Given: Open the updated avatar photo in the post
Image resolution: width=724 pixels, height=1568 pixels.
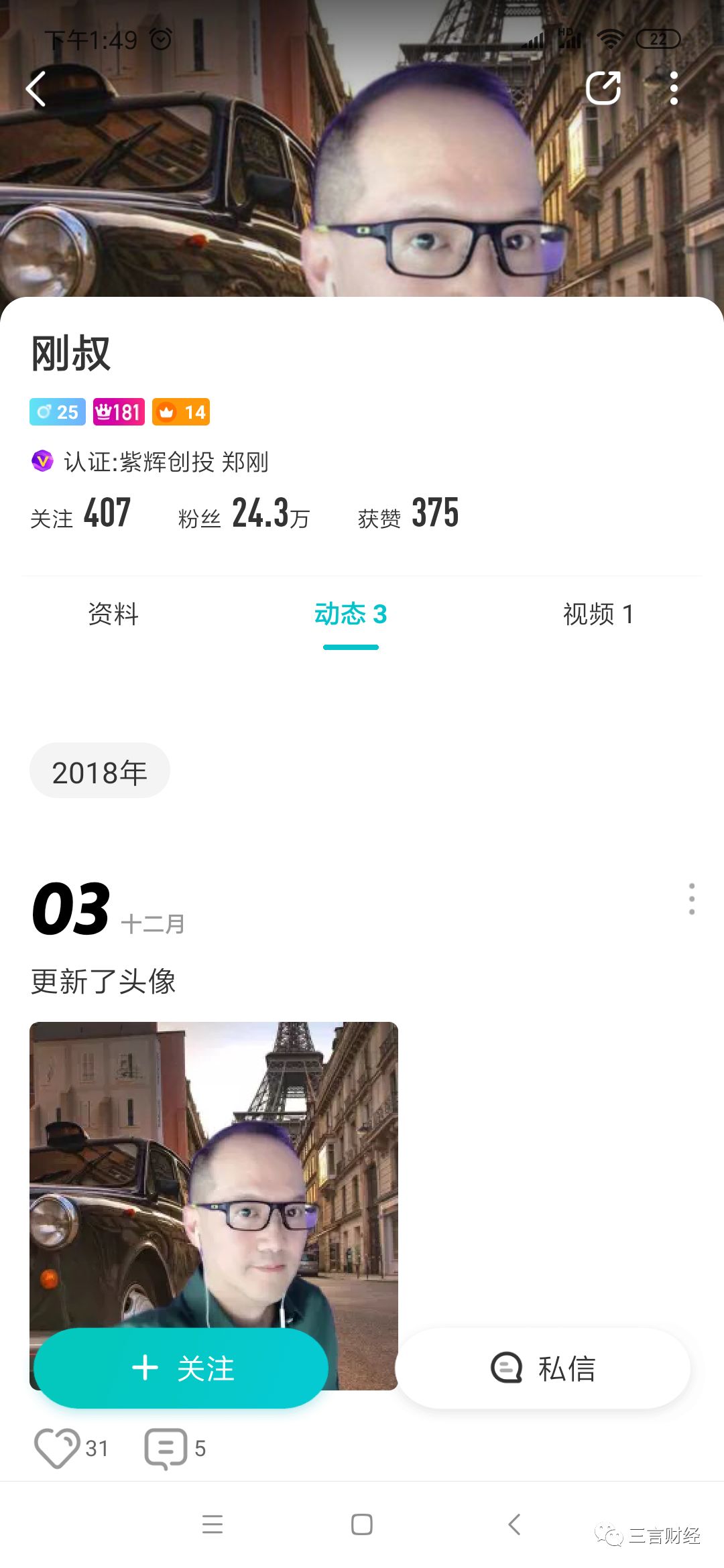Looking at the screenshot, I should click(214, 1173).
